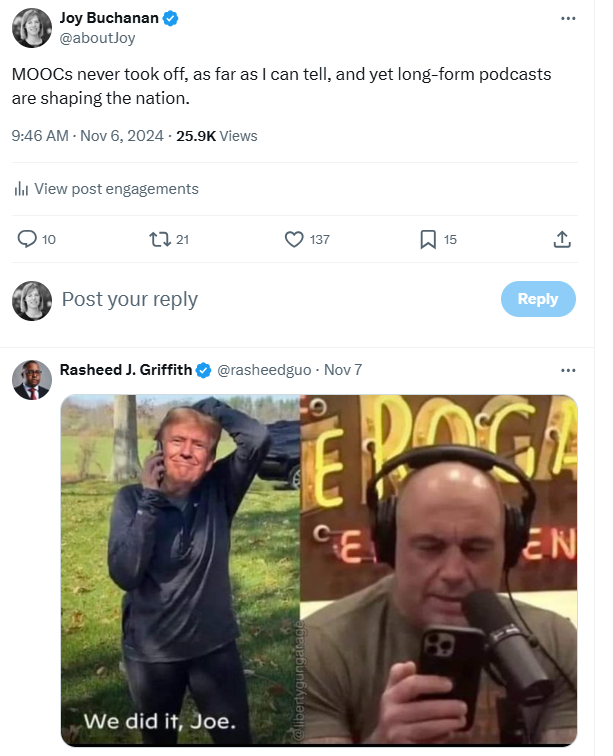Tap the blue Reply button
Viewport: 613px width, 756px height.
pos(537,299)
